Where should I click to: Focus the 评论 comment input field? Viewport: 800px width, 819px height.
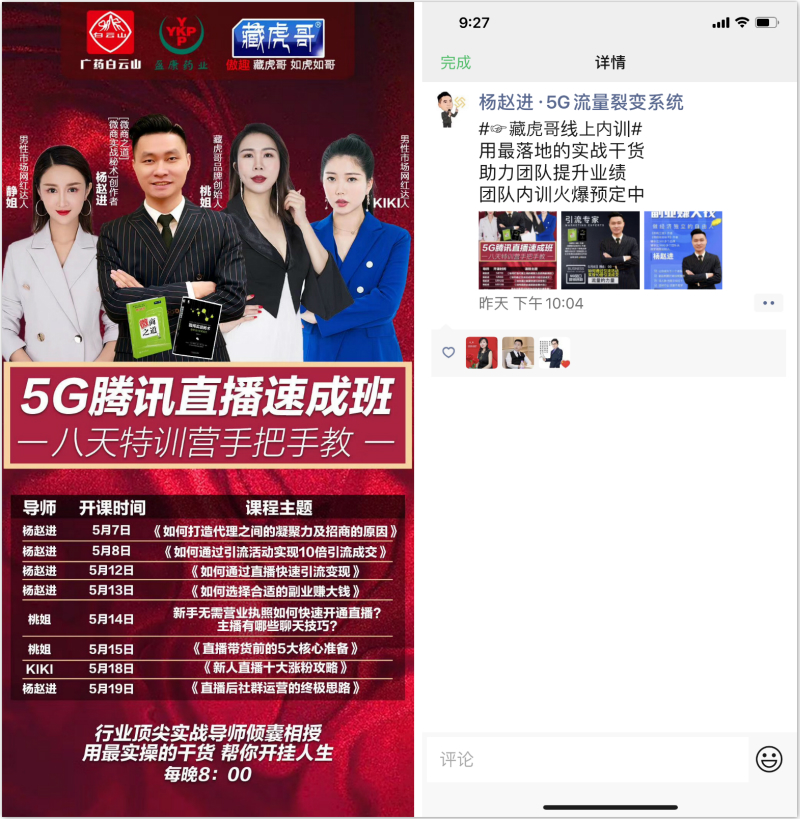coord(587,760)
